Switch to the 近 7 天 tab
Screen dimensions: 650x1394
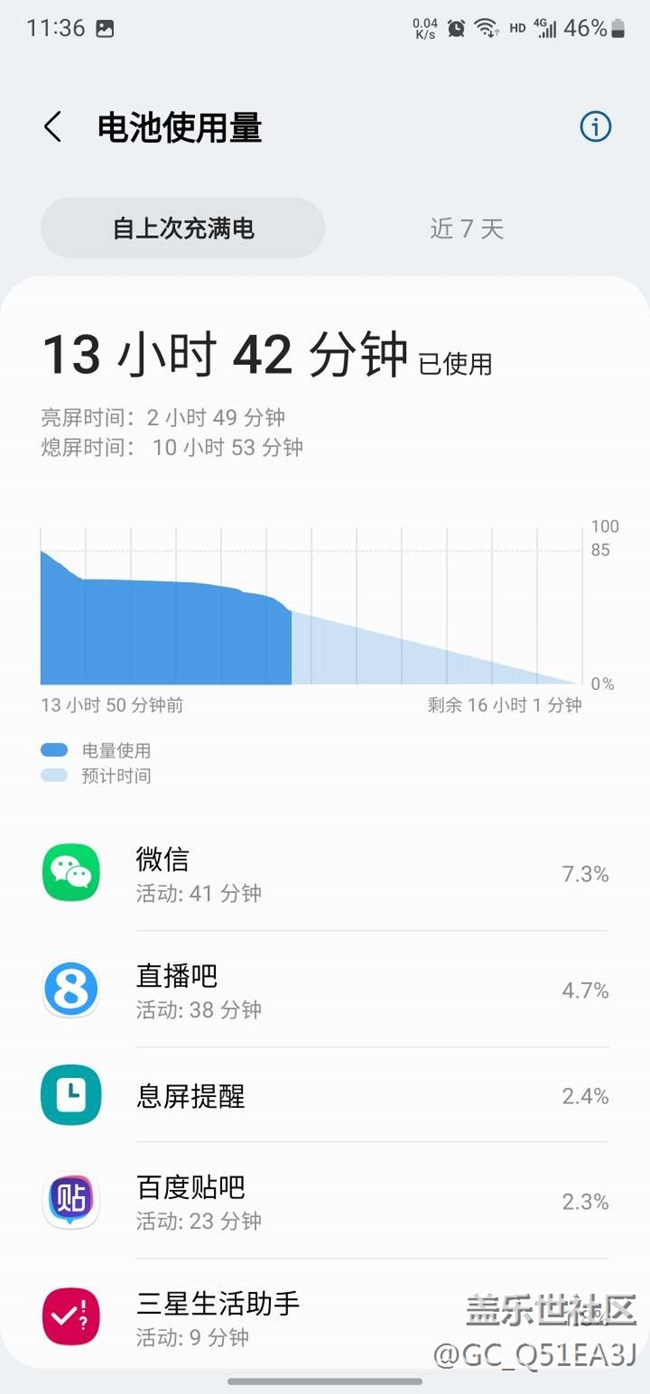[466, 228]
